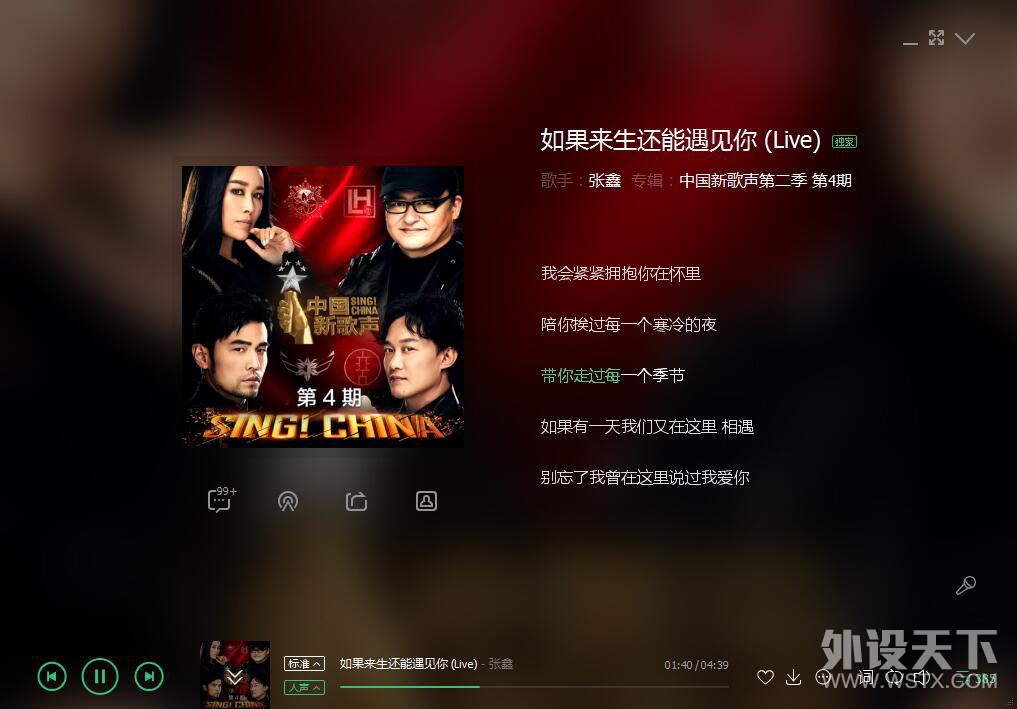Skip to the next track

tap(149, 677)
